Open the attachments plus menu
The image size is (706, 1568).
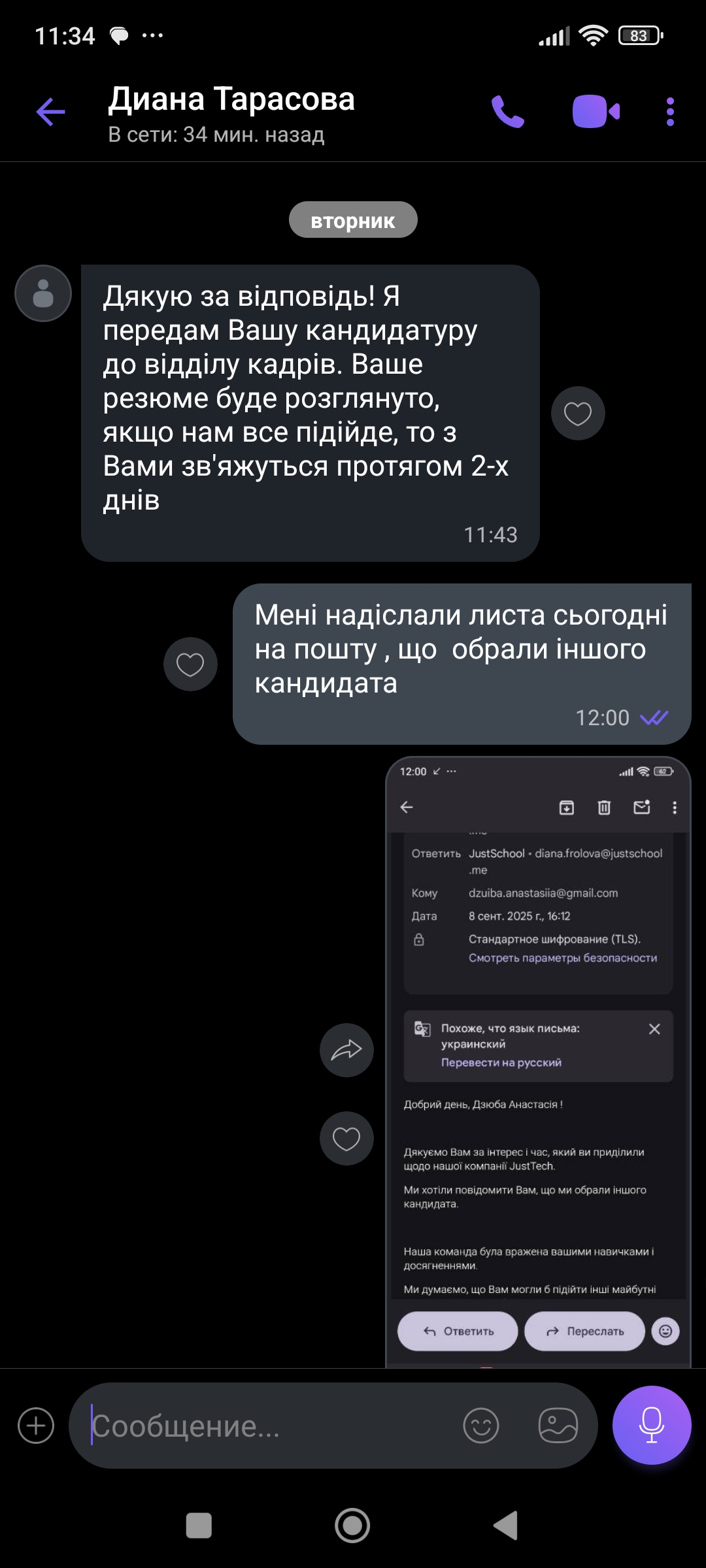point(36,1426)
